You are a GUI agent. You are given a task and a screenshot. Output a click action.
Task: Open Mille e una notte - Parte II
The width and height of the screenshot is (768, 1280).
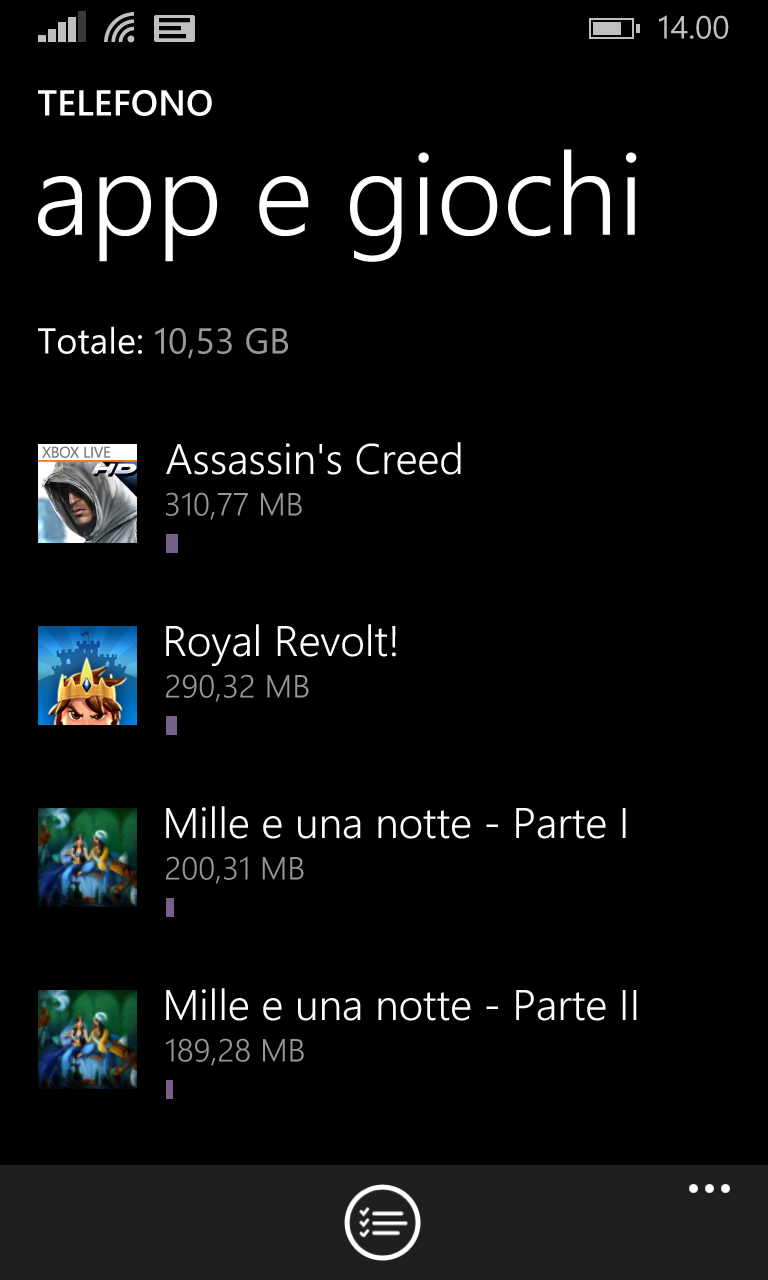pyautogui.click(x=400, y=1007)
